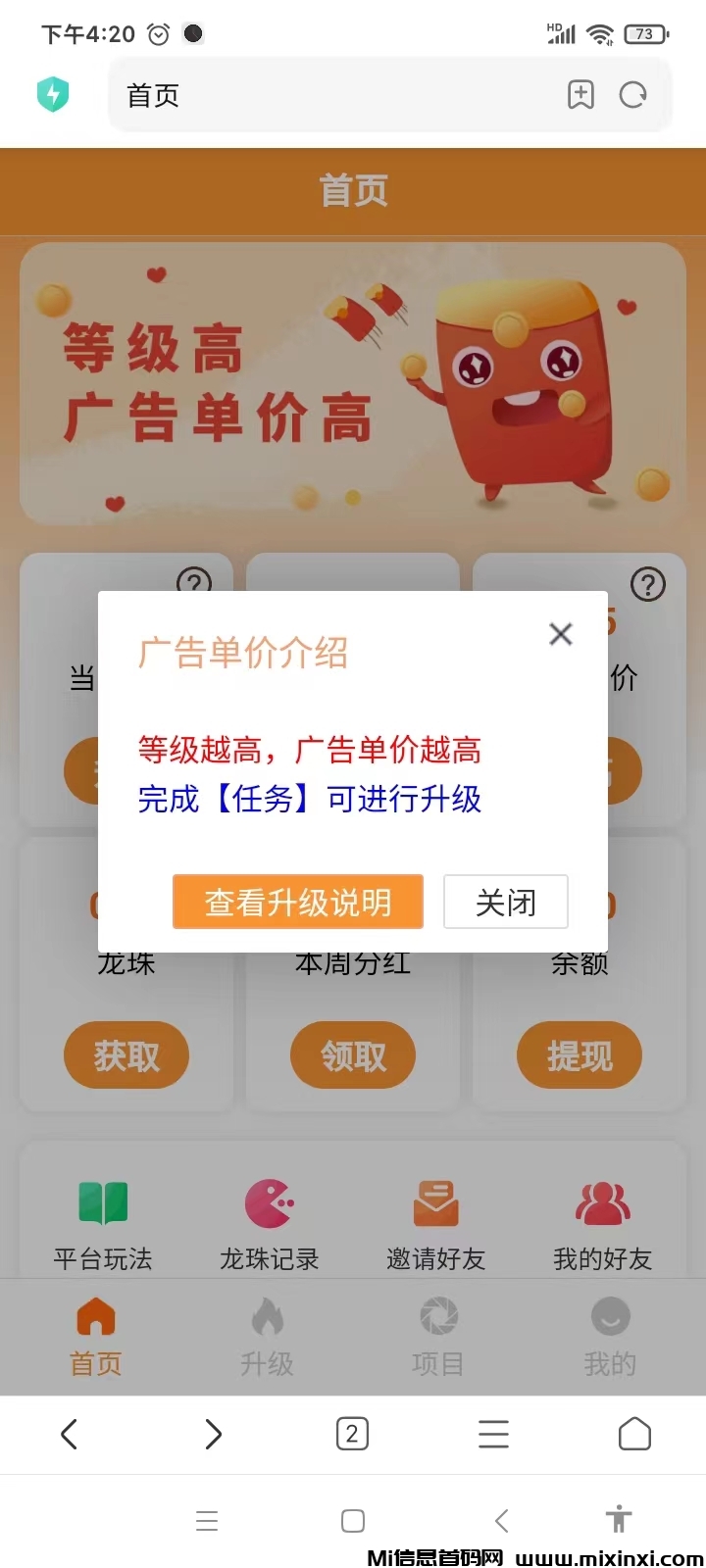Open 邀请好友 invite friends icon
Viewport: 706px width, 1568px height.
436,1203
